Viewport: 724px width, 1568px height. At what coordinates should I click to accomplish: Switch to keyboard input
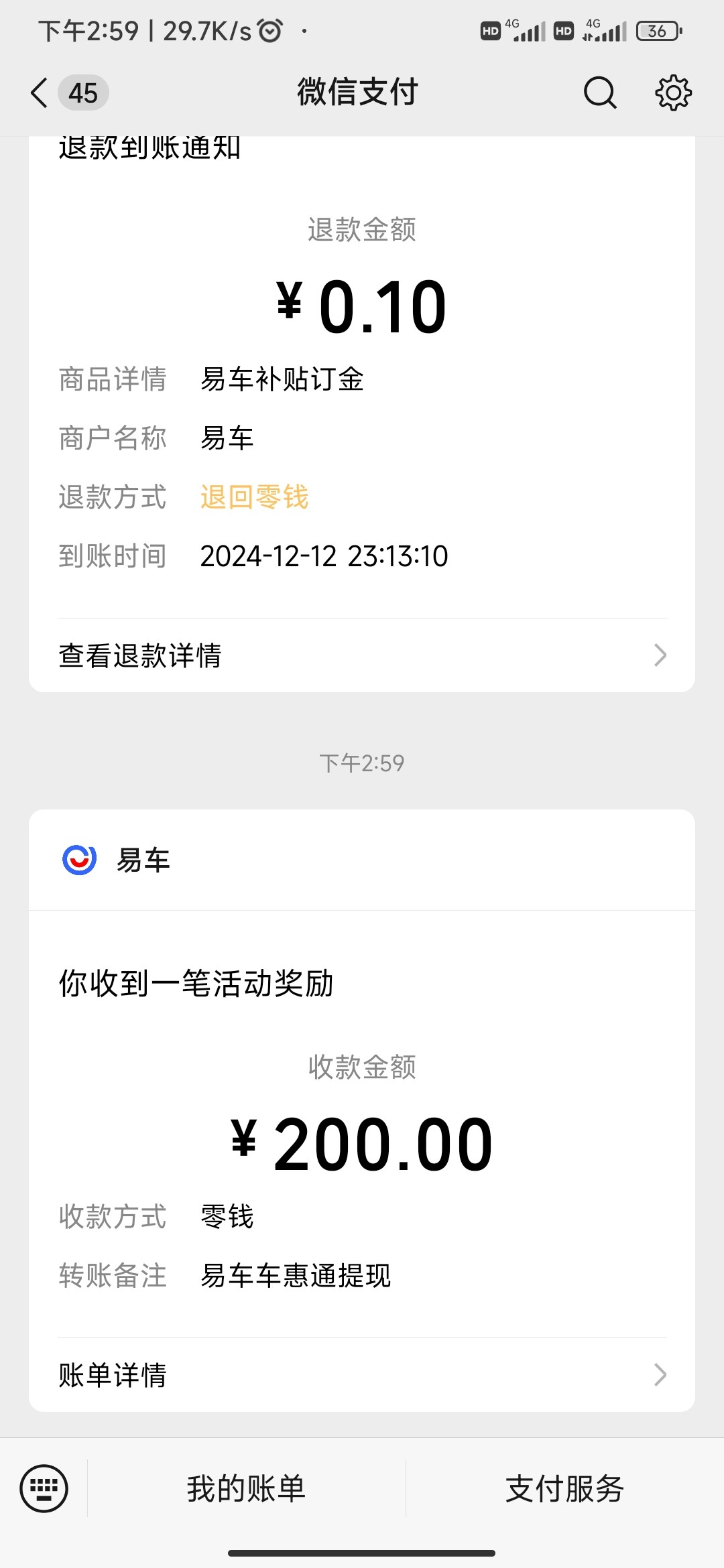tap(44, 1488)
